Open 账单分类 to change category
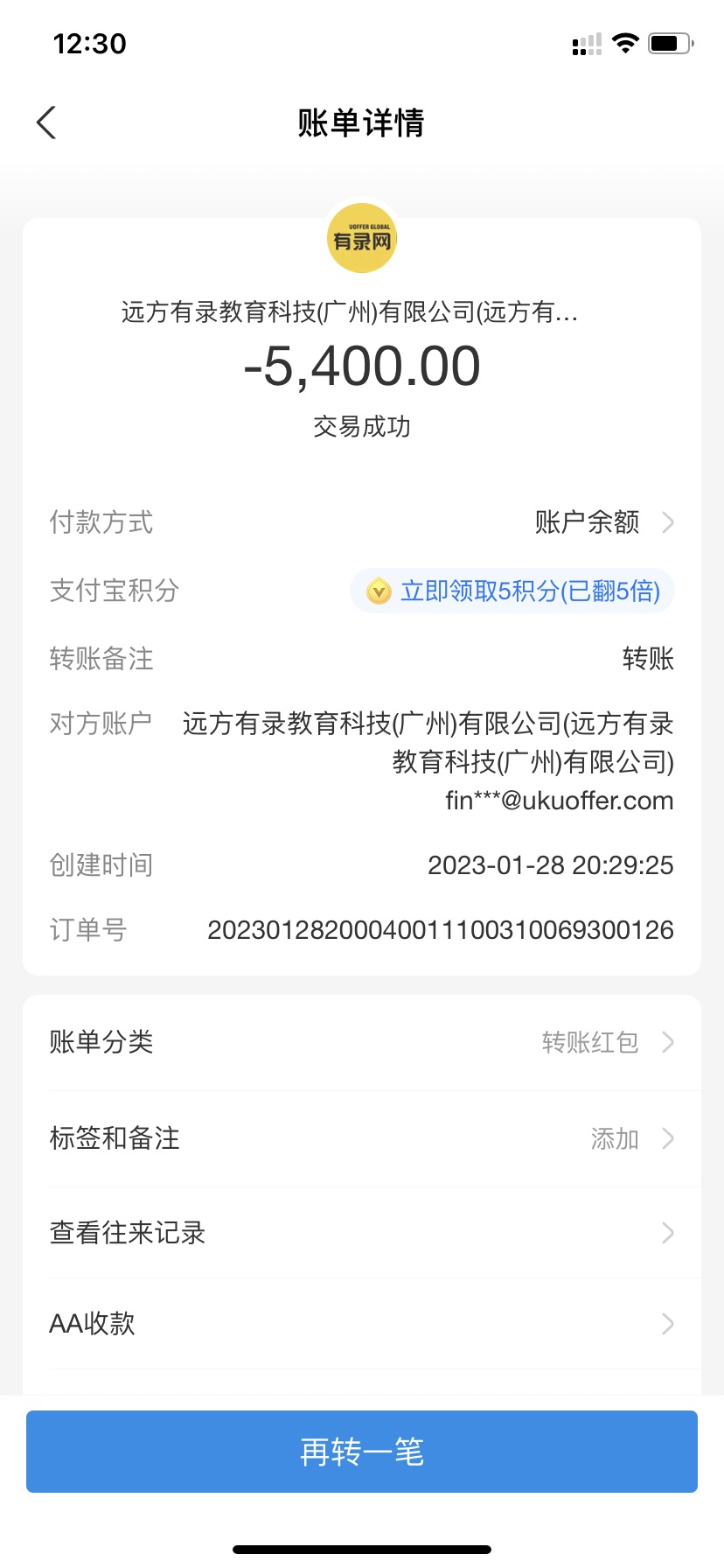The image size is (724, 1568). [x=362, y=1042]
